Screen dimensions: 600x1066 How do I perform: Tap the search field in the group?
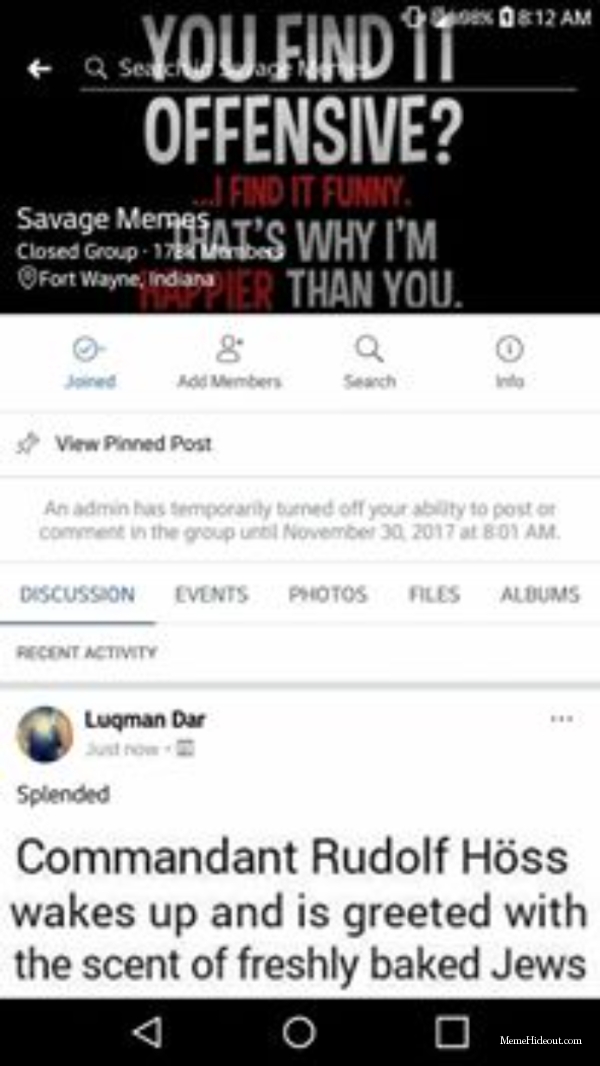[330, 69]
